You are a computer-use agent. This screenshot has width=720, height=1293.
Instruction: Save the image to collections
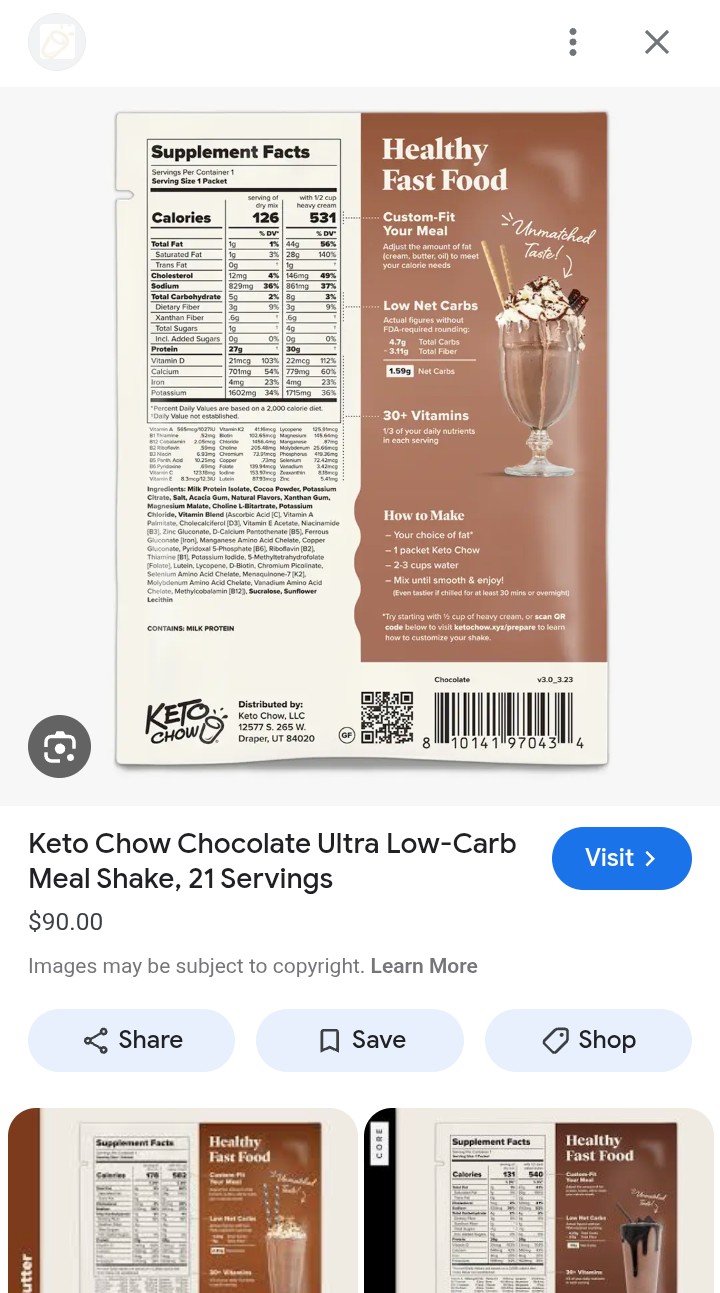(360, 1040)
